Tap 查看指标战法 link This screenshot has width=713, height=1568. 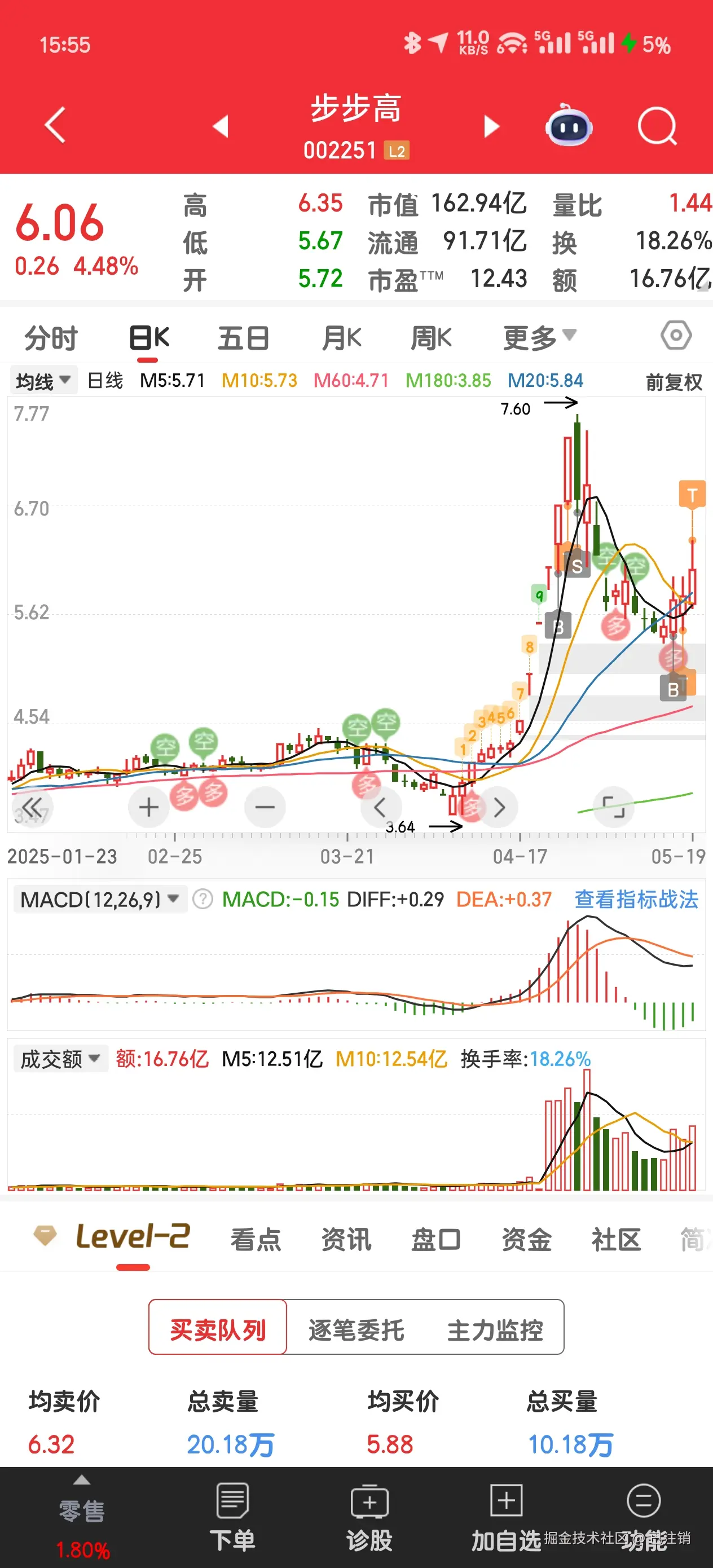[x=636, y=899]
